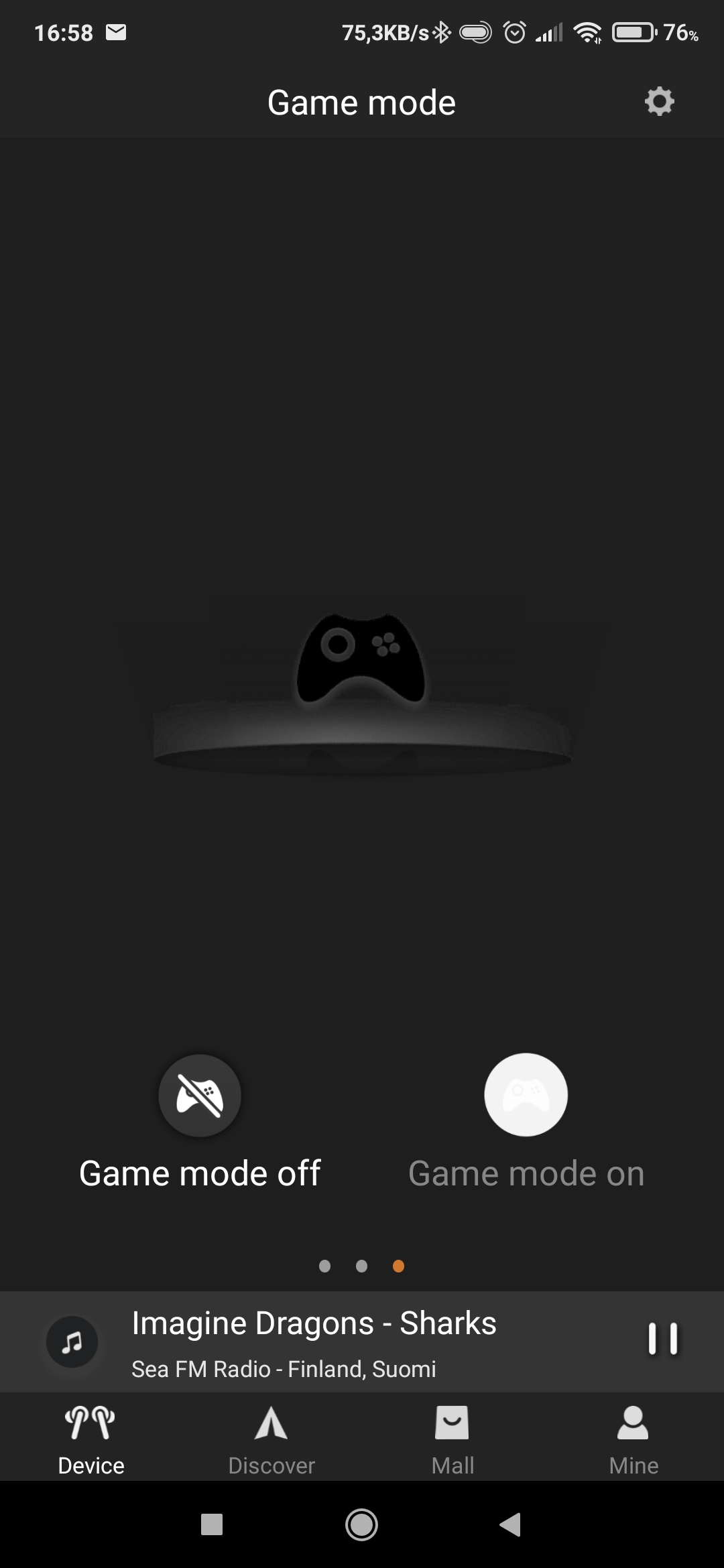Open the settings gear icon

660,102
